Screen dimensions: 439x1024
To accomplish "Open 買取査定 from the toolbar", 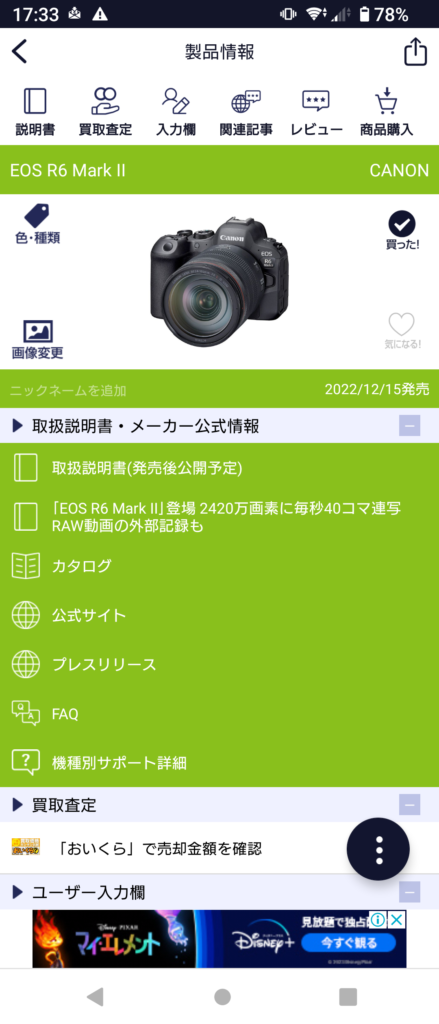I will (x=105, y=112).
